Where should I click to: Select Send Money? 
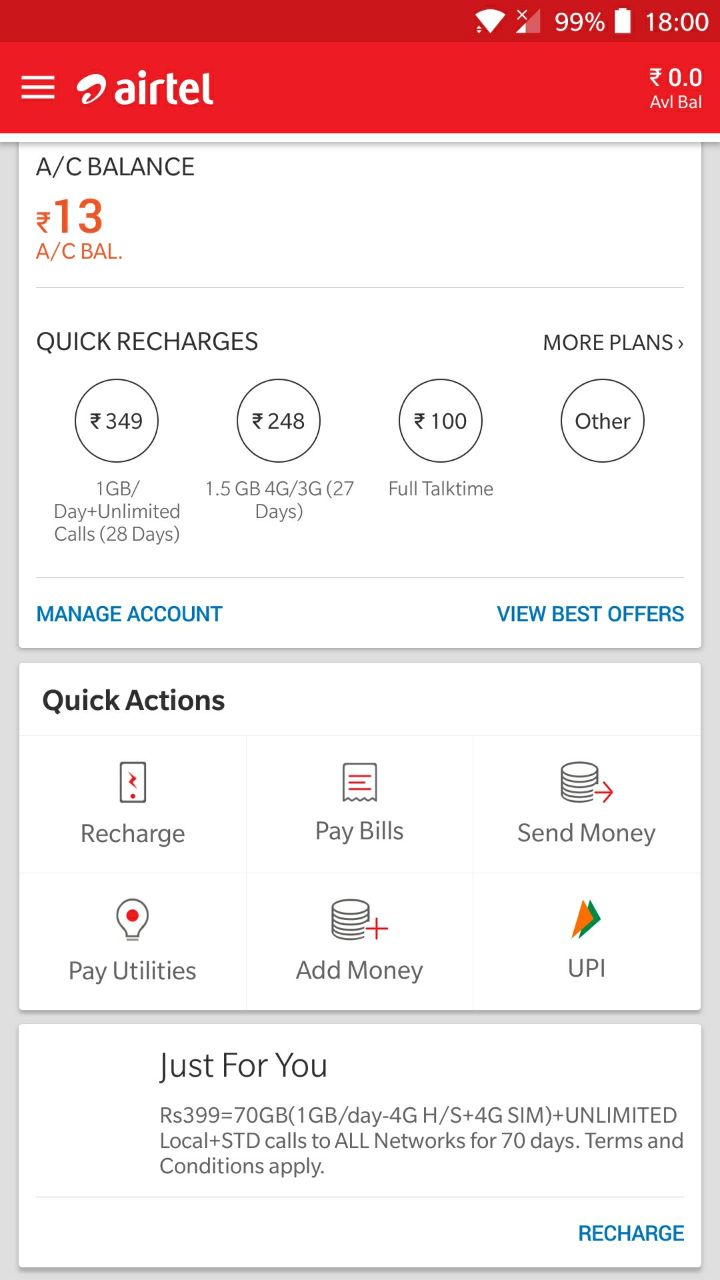(587, 805)
